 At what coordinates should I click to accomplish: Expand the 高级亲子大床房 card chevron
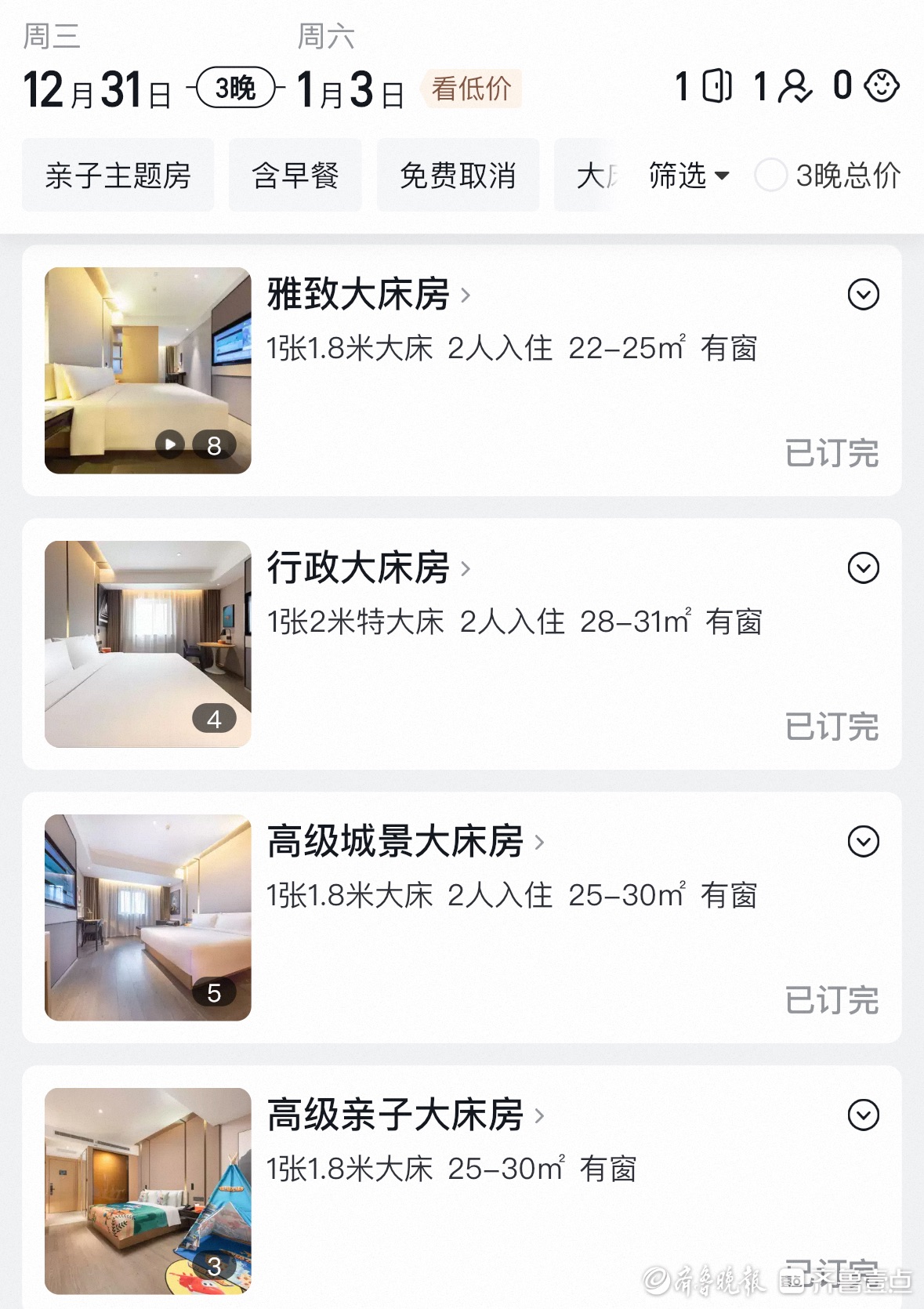pyautogui.click(x=863, y=1115)
